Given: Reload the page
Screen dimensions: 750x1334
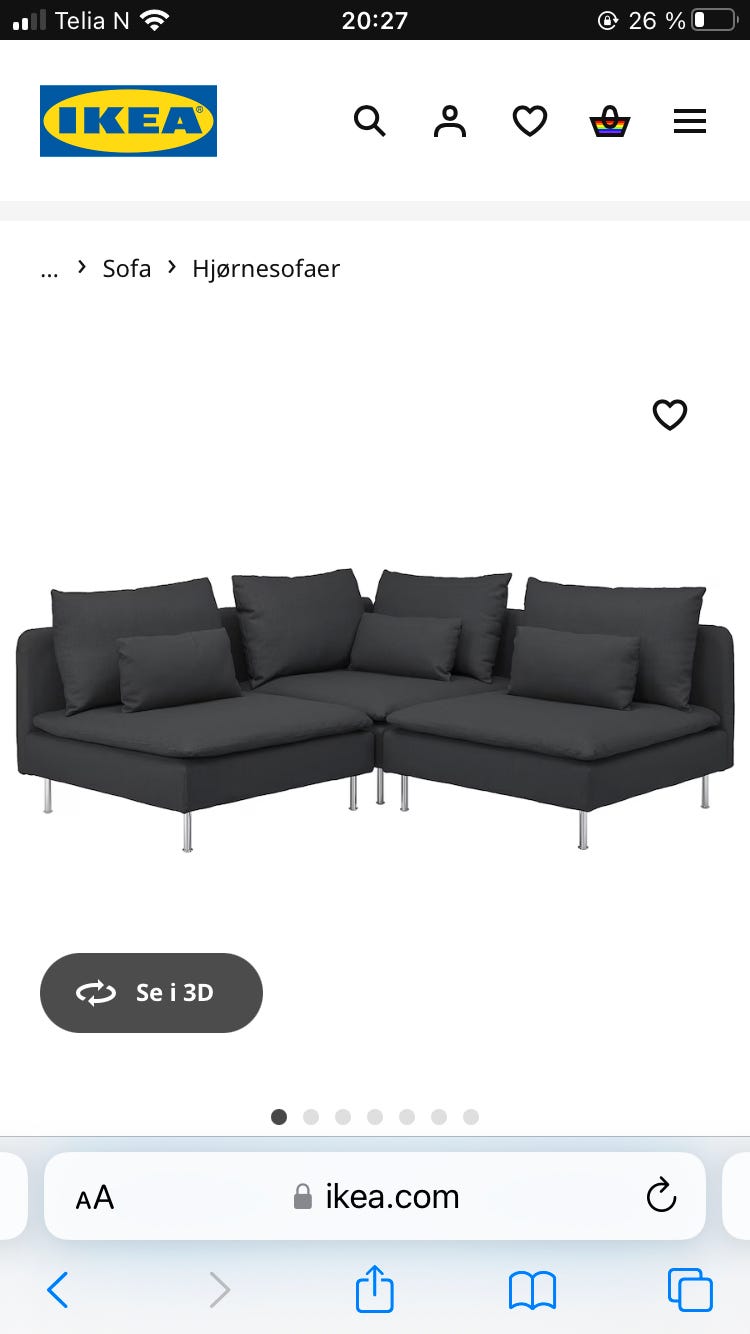Looking at the screenshot, I should pyautogui.click(x=661, y=1196).
